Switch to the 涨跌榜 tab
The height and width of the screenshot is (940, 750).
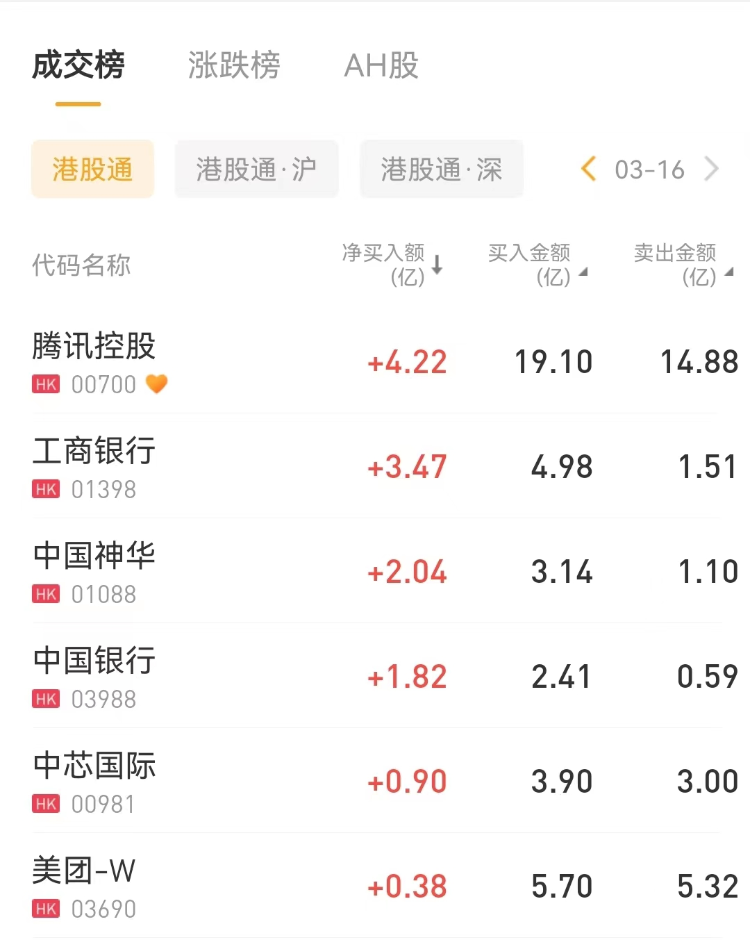click(234, 66)
